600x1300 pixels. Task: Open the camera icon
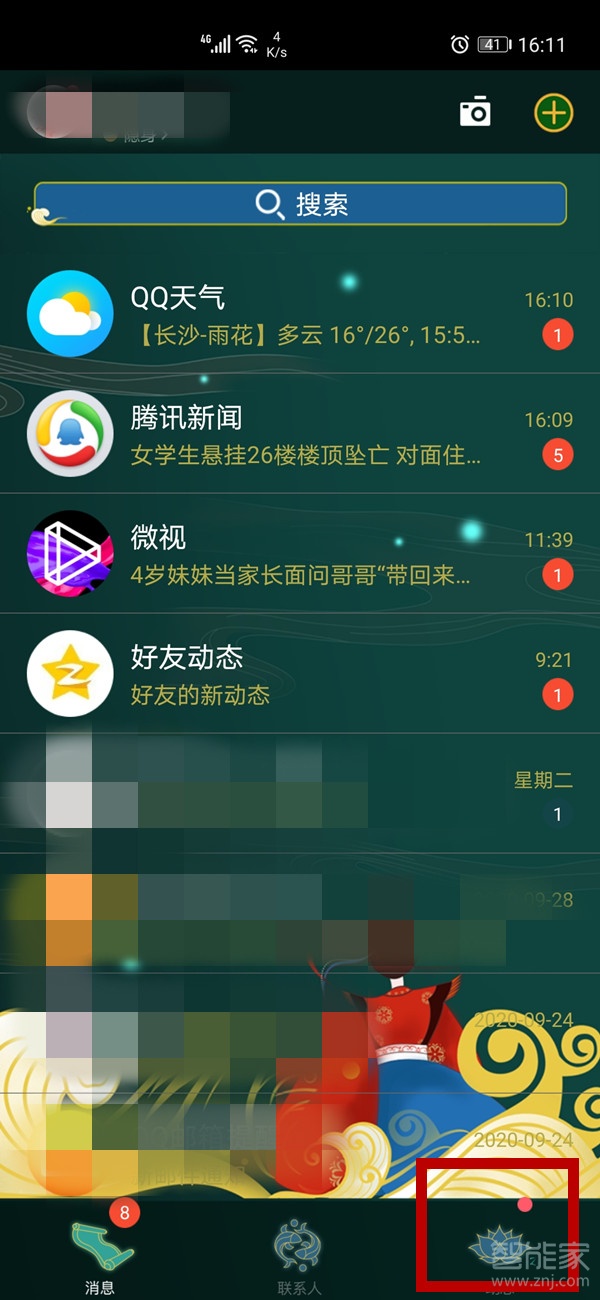(475, 112)
